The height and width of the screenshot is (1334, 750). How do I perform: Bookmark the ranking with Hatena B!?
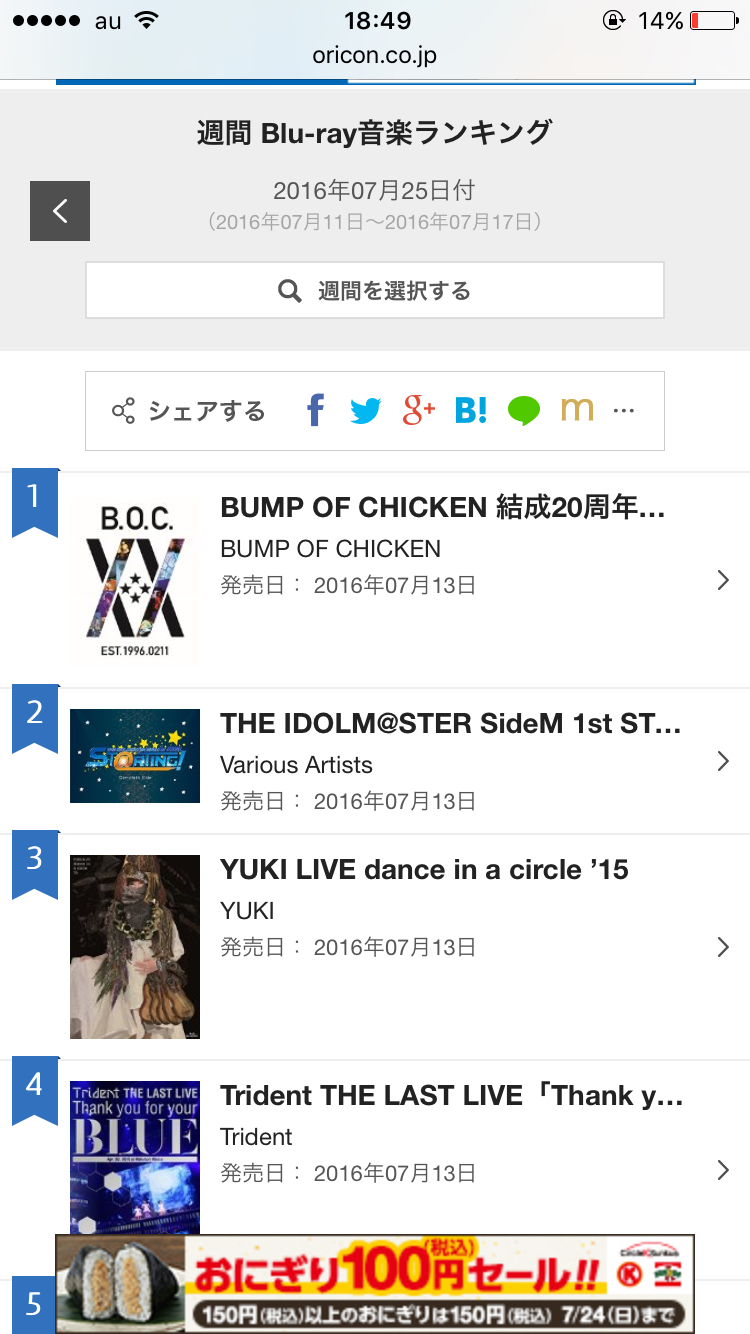click(470, 410)
